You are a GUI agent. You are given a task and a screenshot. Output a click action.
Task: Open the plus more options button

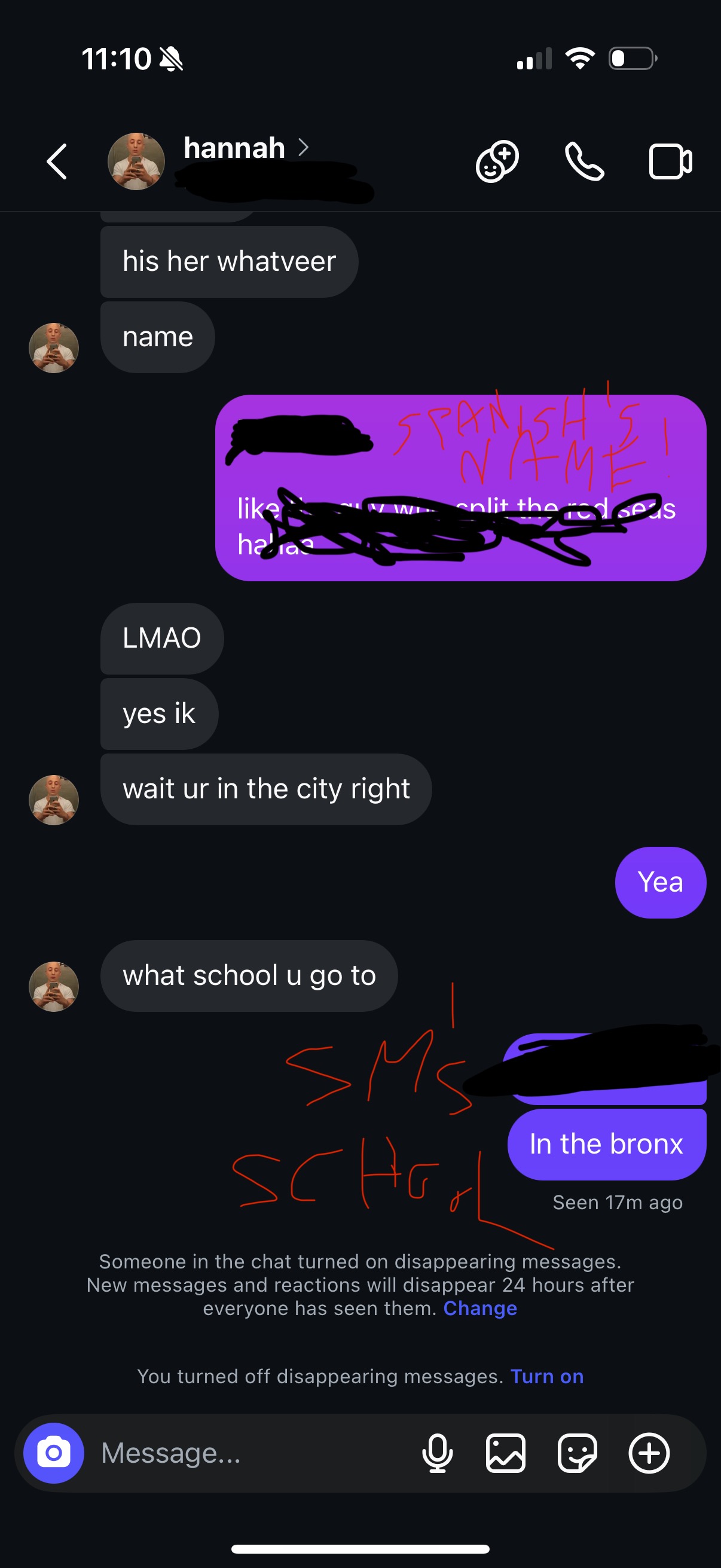649,1453
